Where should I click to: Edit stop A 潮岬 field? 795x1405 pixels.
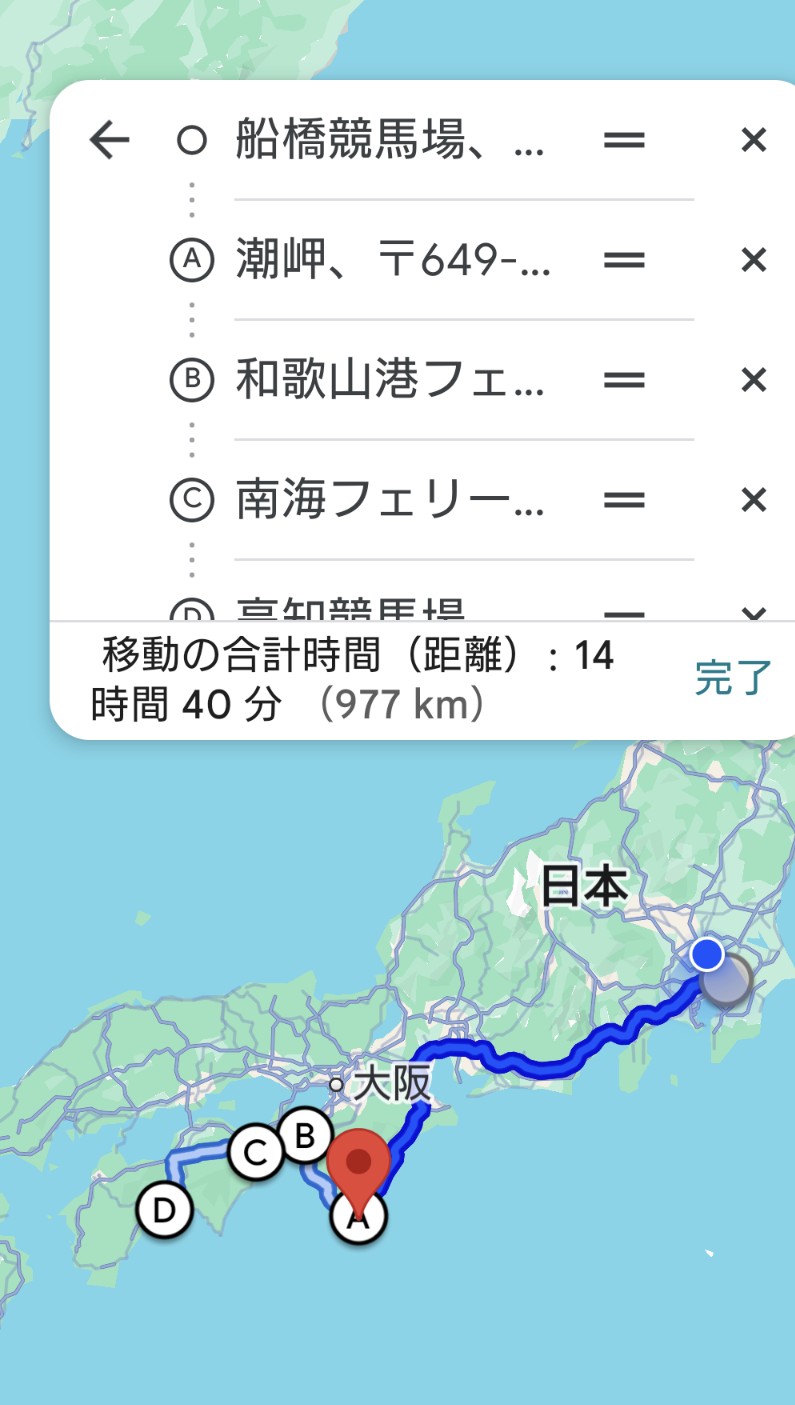coord(391,260)
